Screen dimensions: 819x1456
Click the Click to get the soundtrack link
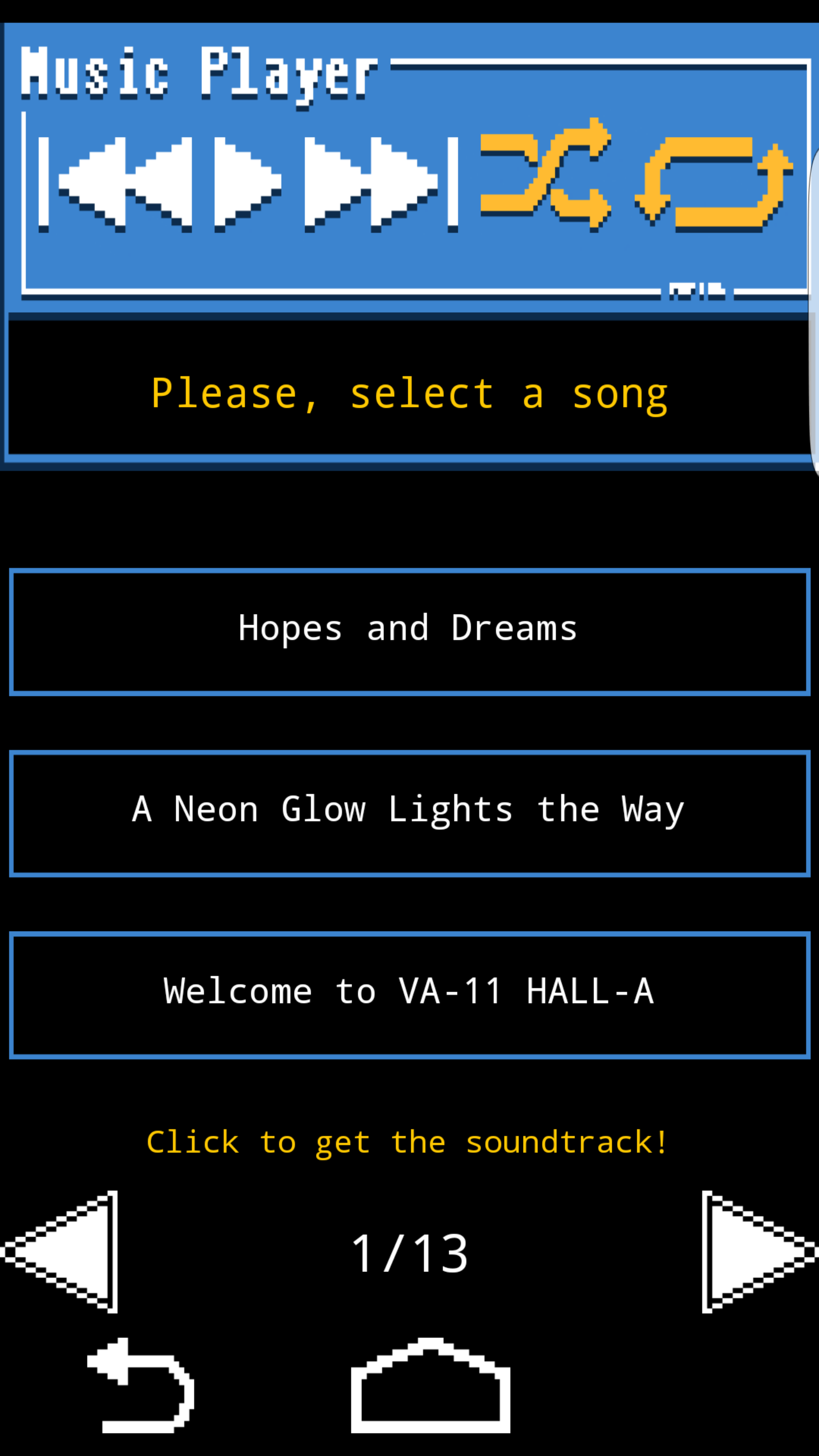pos(408,1140)
